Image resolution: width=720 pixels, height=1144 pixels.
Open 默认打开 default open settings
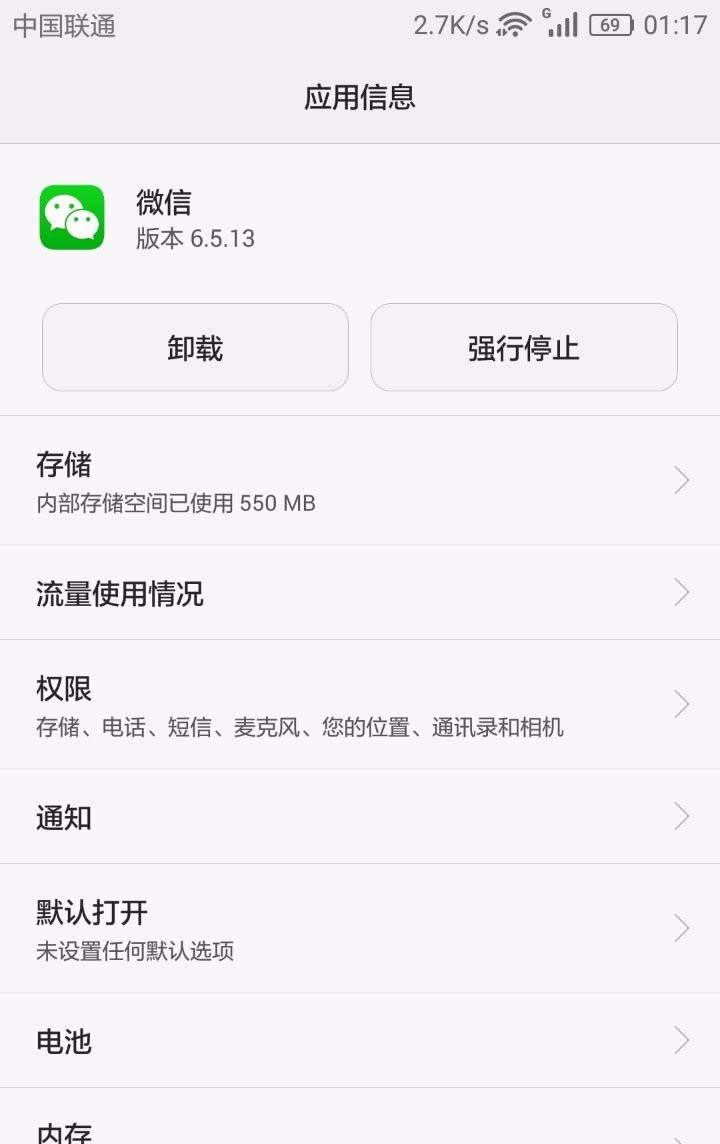(x=360, y=929)
